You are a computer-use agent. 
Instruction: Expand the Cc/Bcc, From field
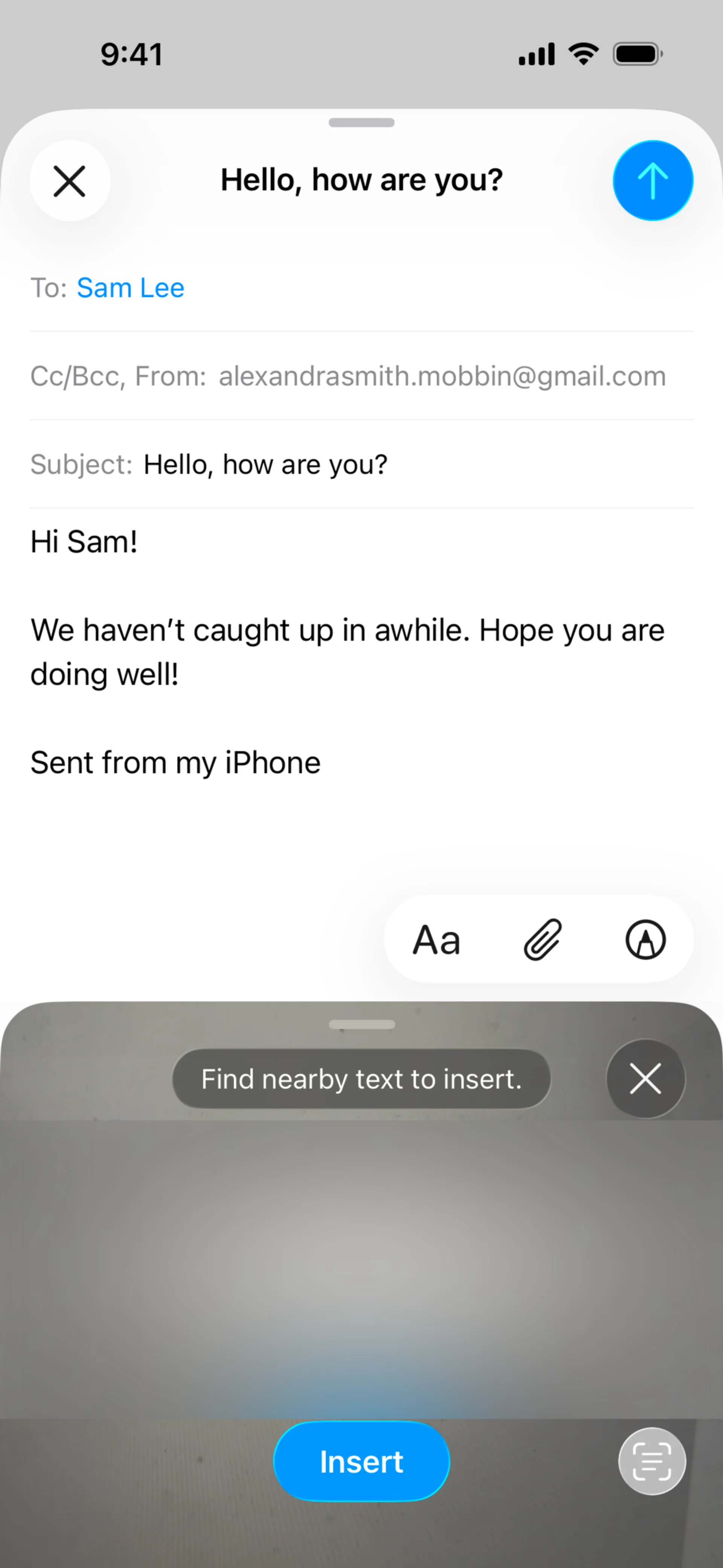click(x=348, y=376)
